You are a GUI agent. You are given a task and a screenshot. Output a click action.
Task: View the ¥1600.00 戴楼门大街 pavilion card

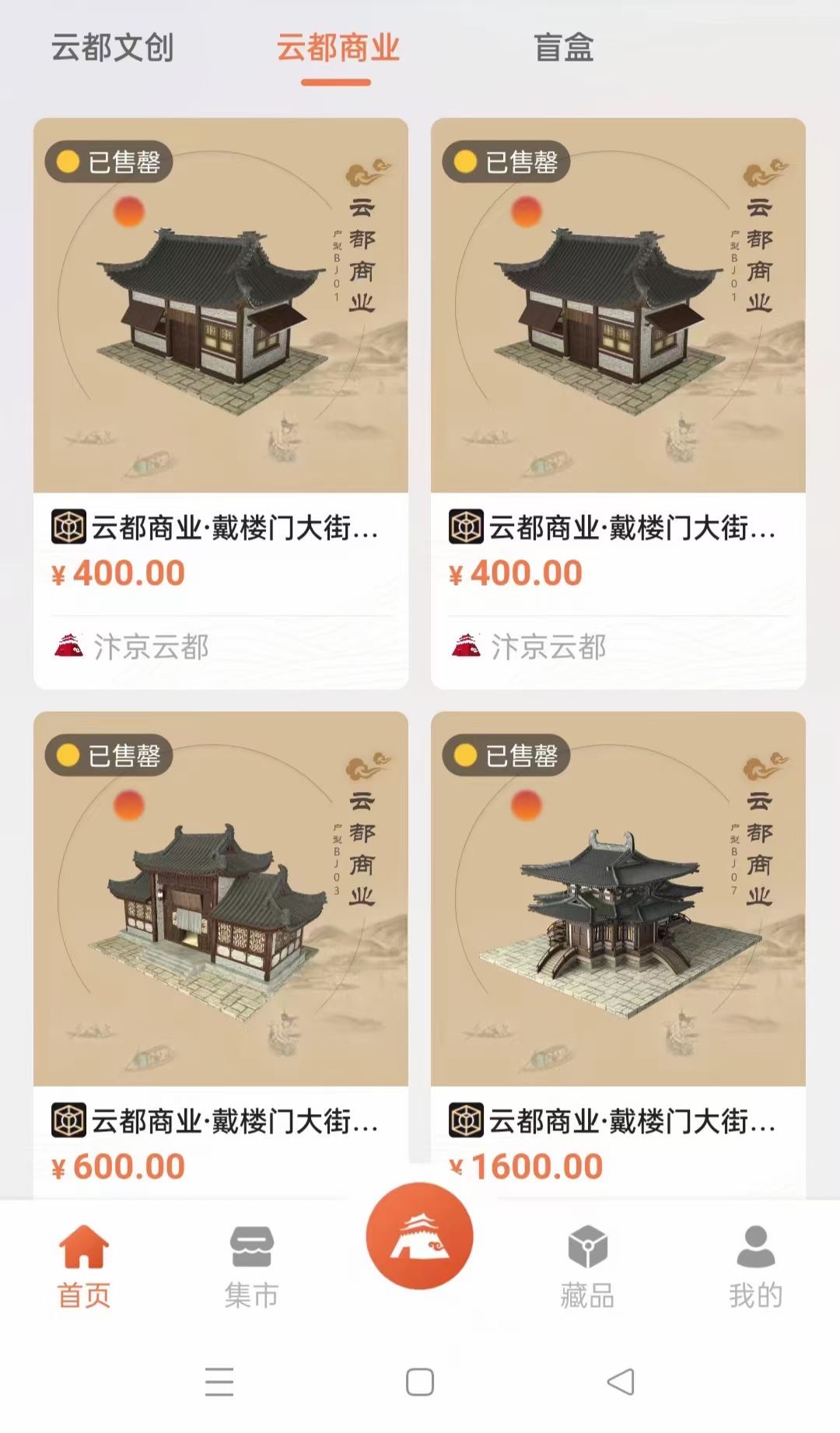618,934
